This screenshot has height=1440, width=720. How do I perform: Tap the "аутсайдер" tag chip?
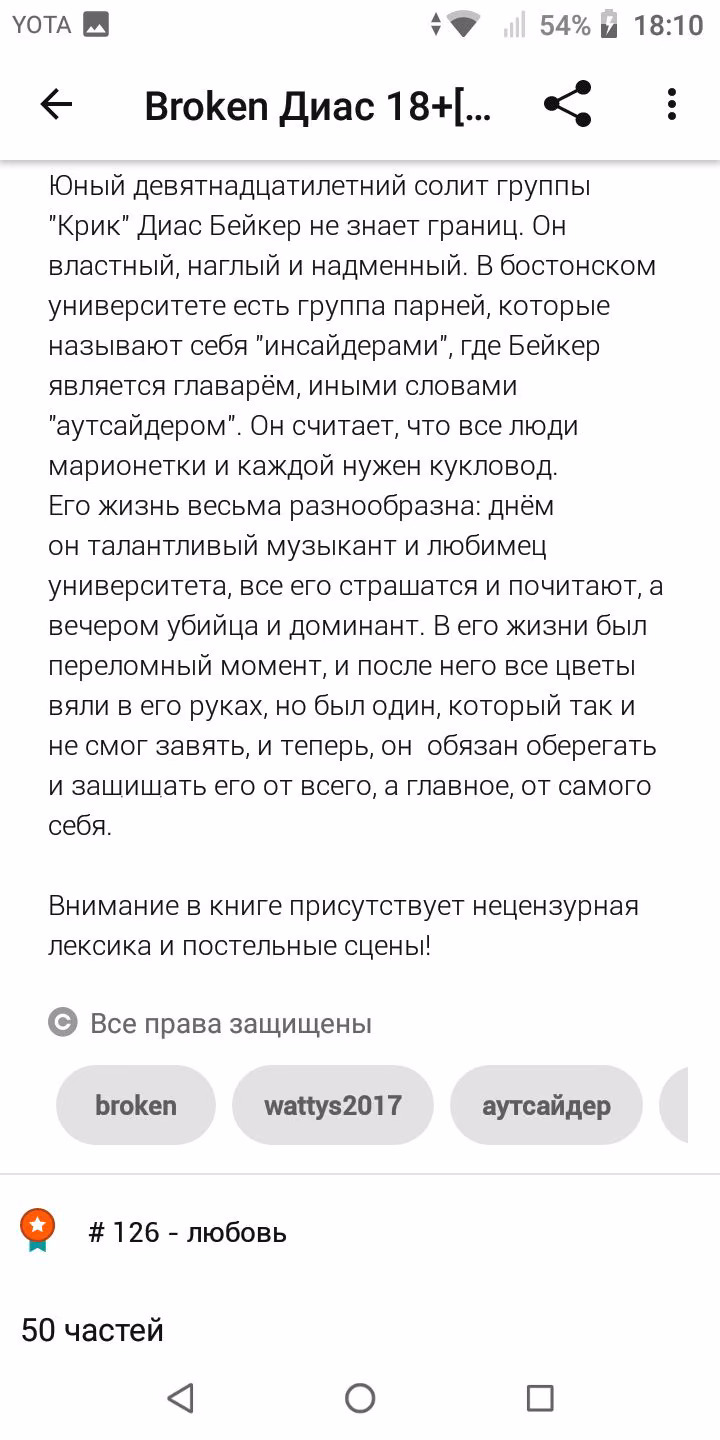tap(546, 1105)
